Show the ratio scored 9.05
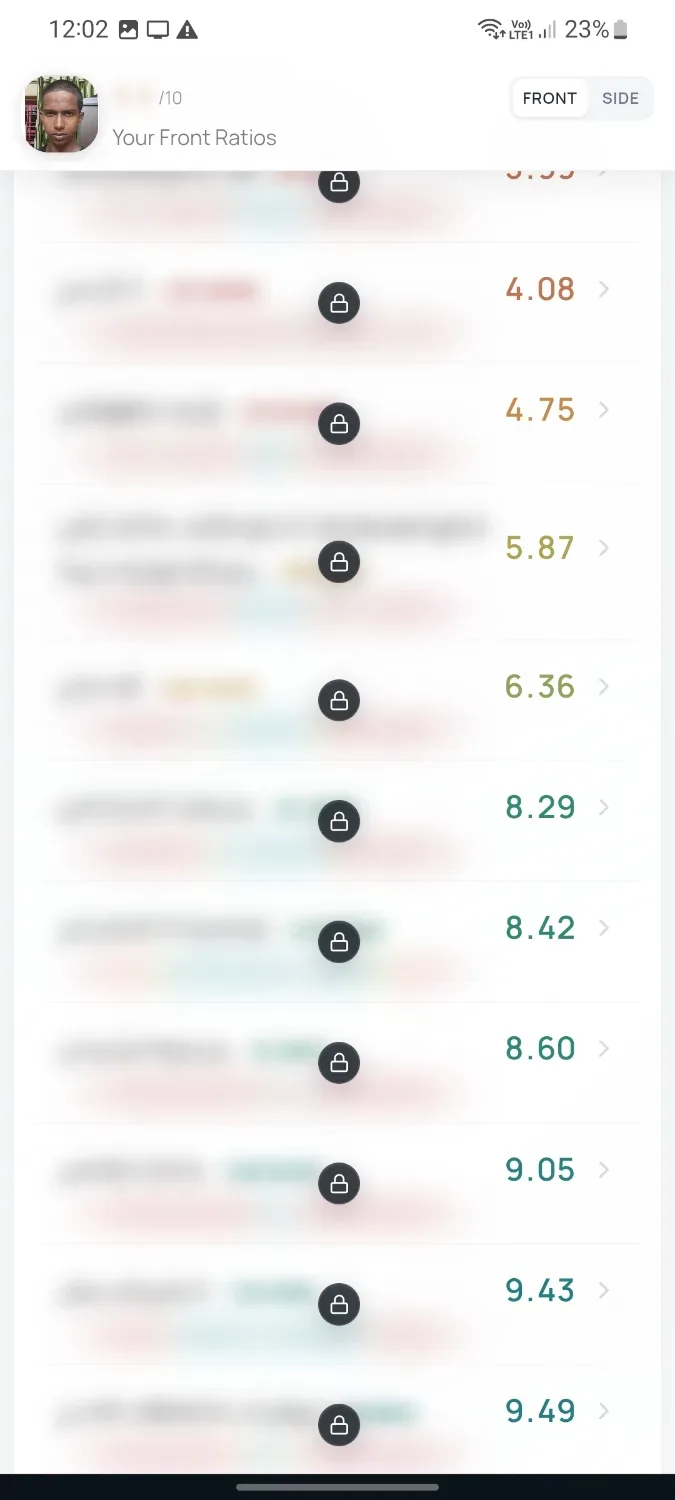Image resolution: width=675 pixels, height=1500 pixels. click(338, 1184)
